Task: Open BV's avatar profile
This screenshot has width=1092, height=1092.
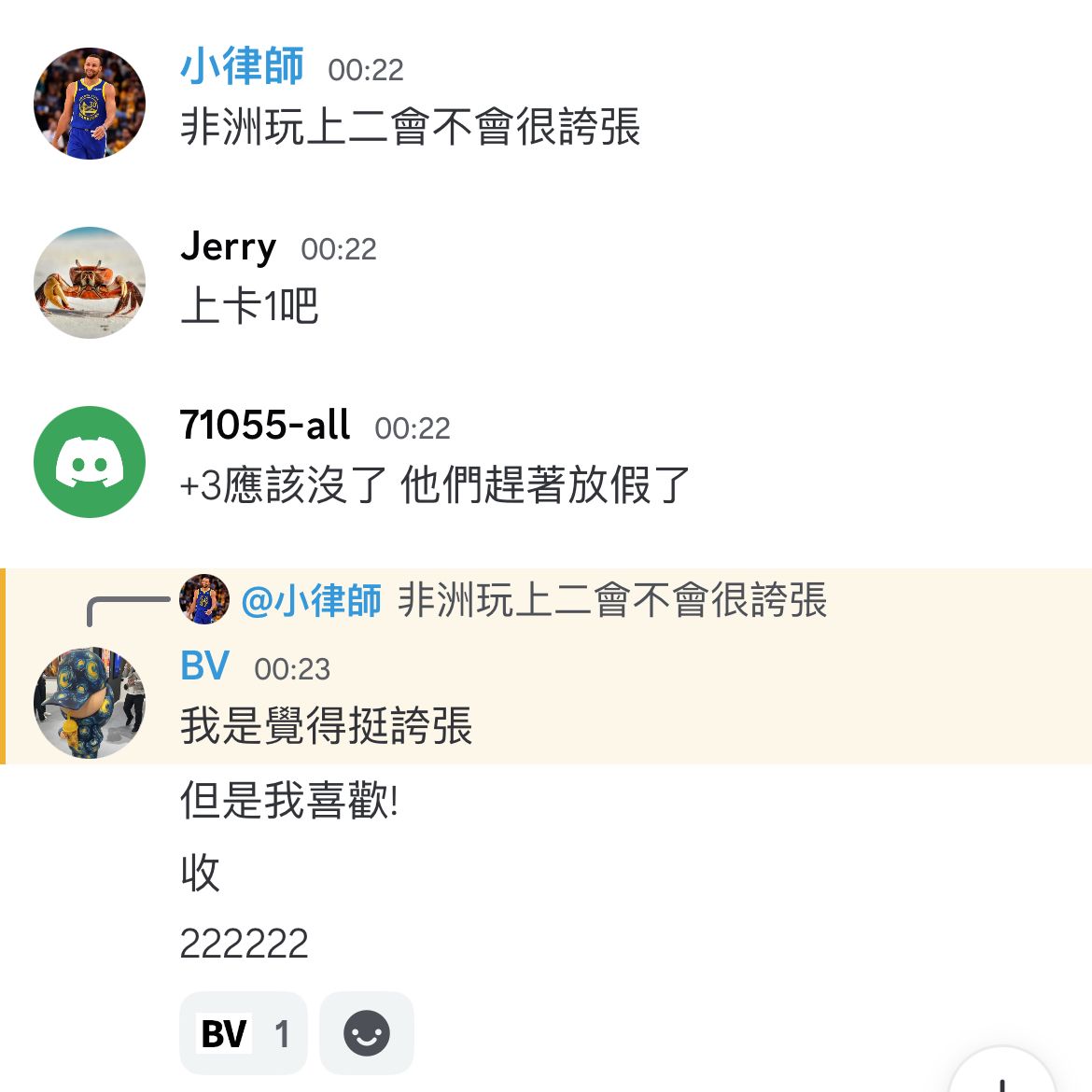Action: [90, 704]
